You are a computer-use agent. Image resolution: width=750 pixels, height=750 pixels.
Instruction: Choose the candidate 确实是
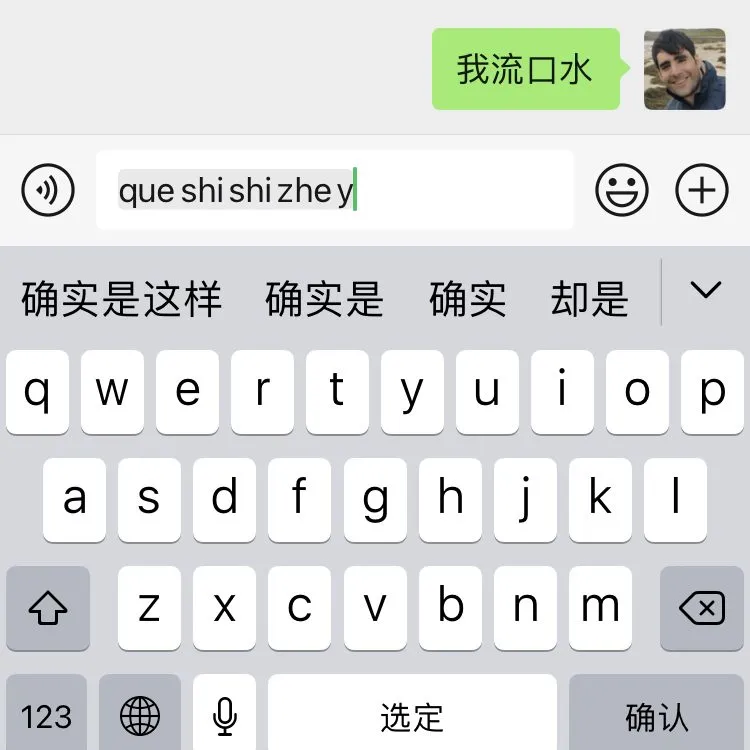click(x=325, y=299)
